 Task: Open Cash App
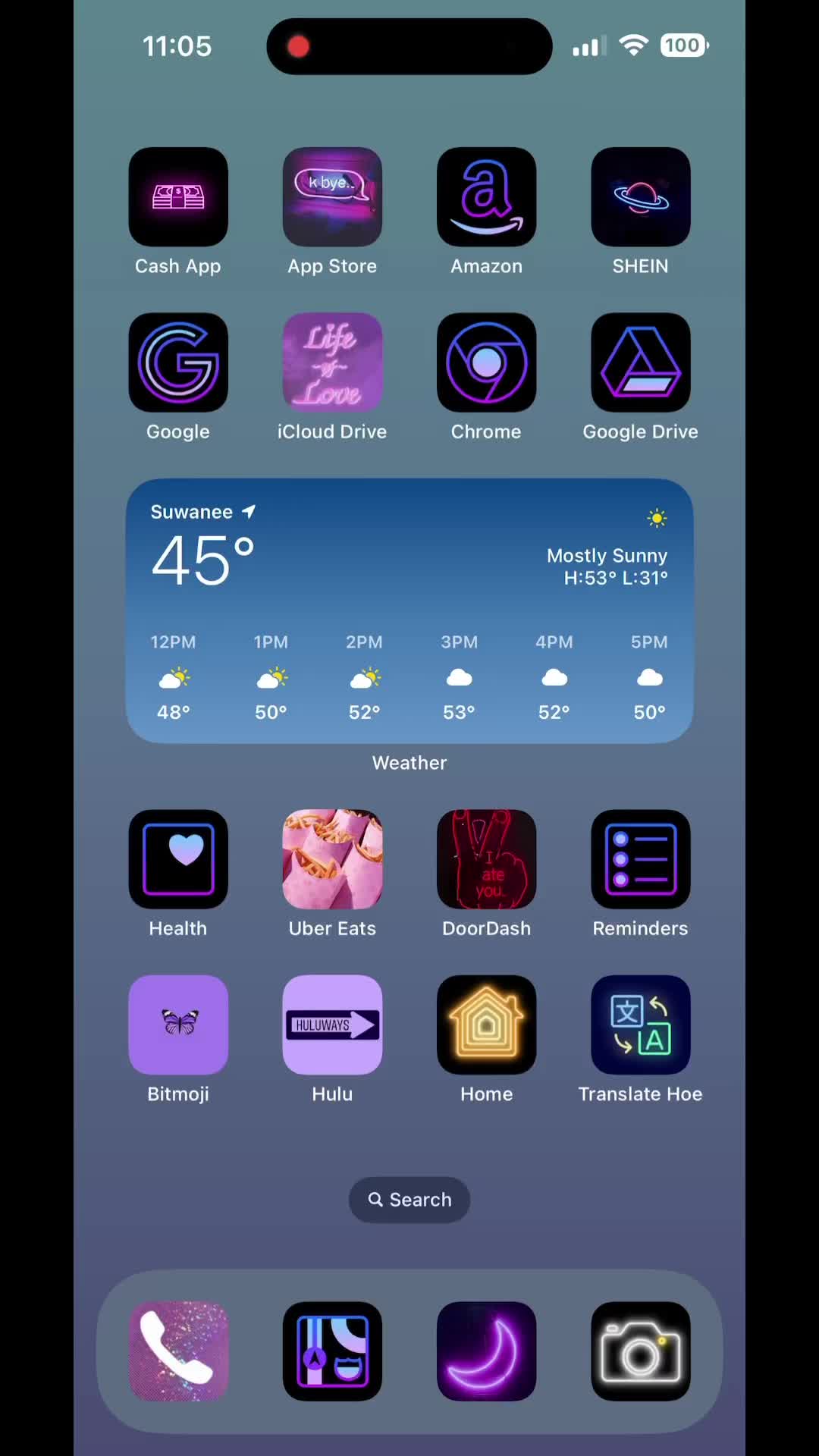tap(178, 197)
